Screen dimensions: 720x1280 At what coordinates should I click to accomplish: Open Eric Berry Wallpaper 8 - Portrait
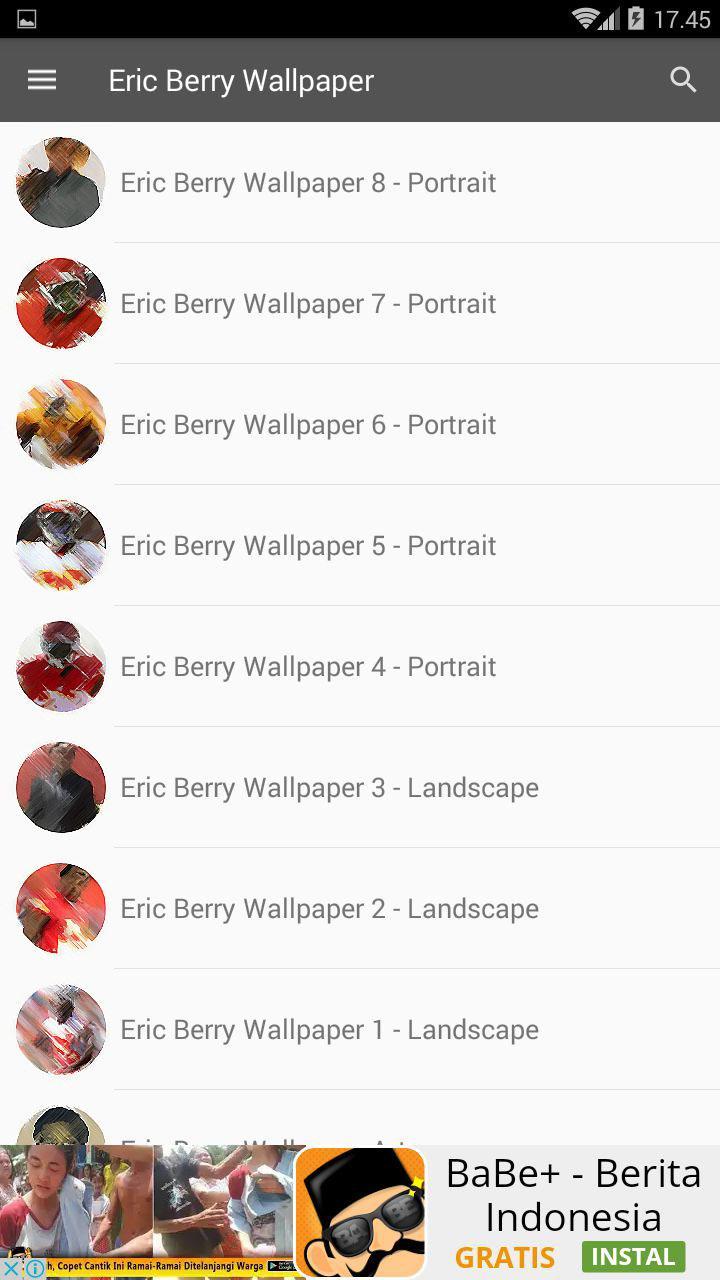pos(308,183)
